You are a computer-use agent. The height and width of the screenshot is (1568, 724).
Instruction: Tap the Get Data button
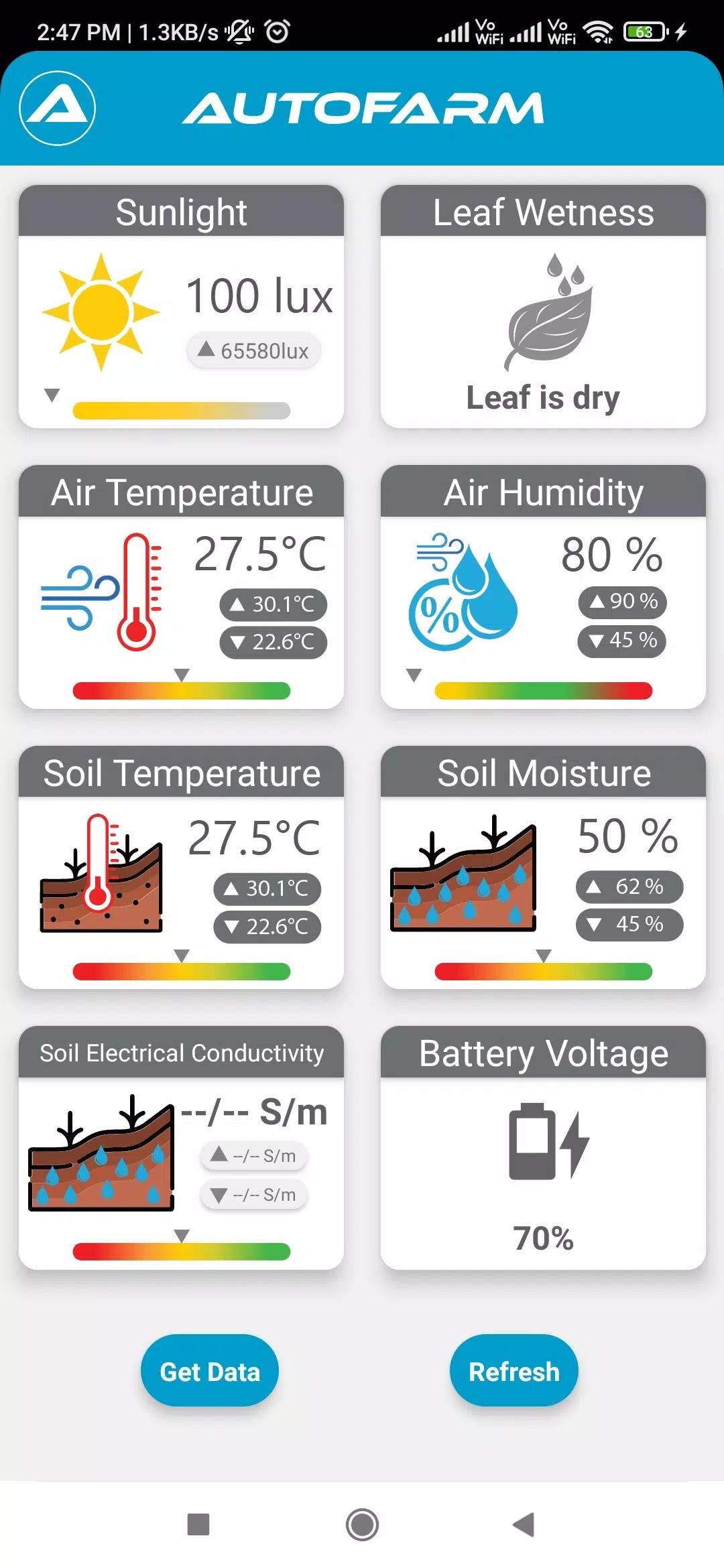click(209, 1371)
